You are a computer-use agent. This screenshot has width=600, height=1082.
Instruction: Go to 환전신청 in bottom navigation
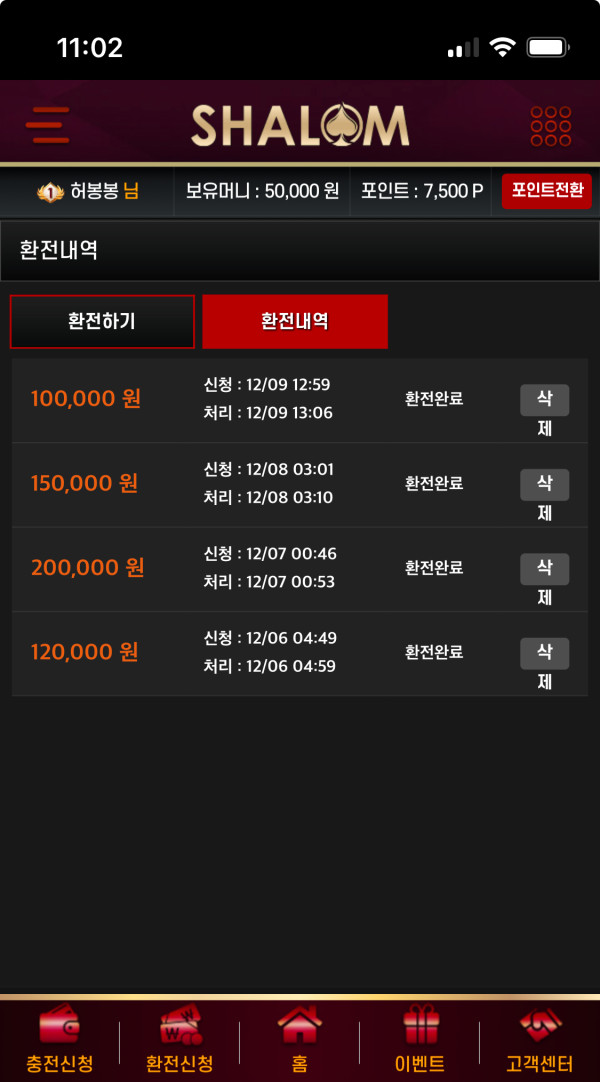pyautogui.click(x=180, y=1038)
